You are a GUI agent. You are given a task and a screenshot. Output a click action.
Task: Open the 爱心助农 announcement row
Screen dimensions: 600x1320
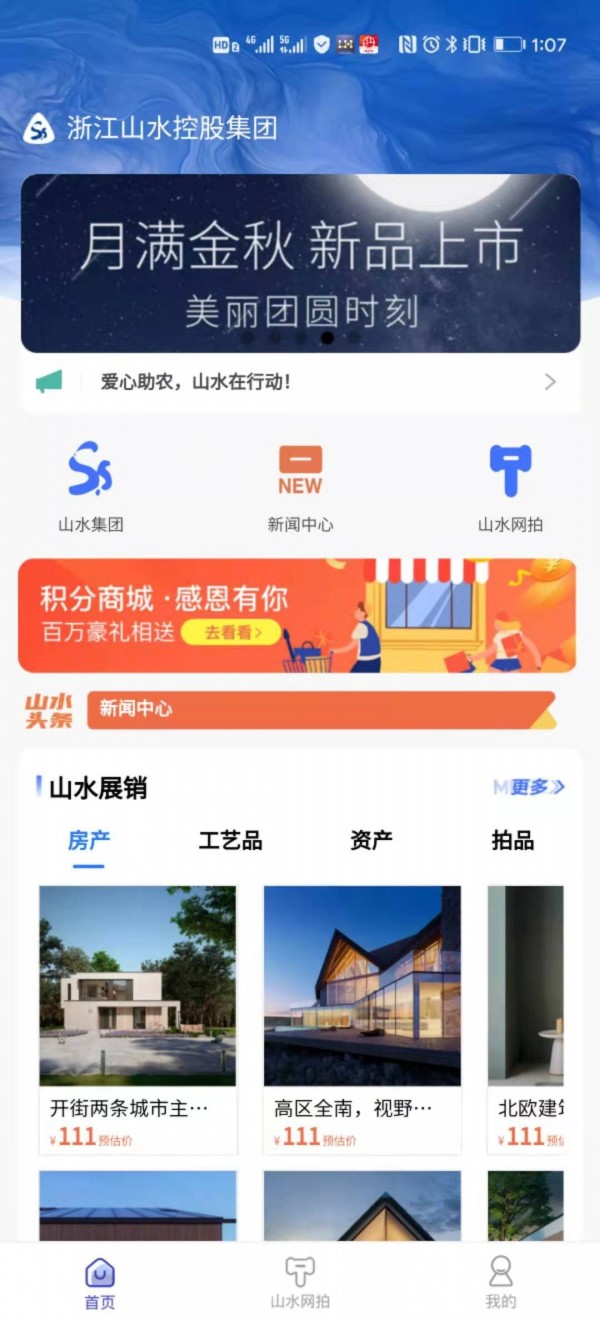click(x=300, y=382)
